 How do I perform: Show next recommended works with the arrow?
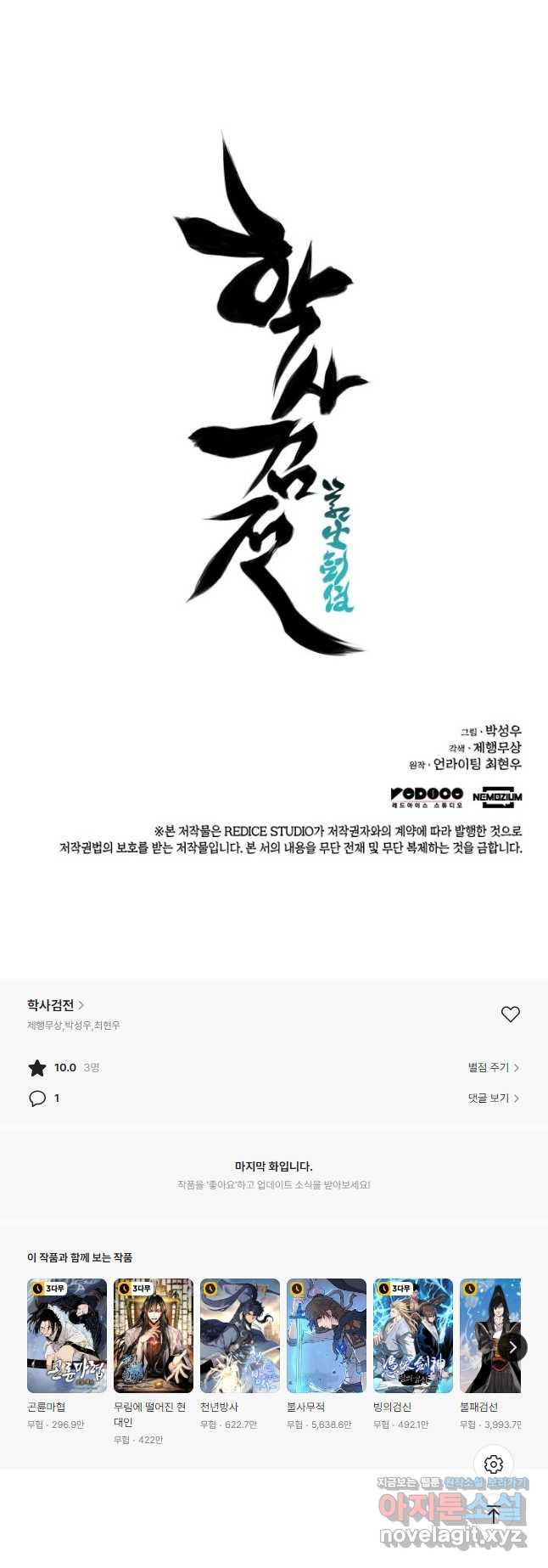pos(512,1347)
